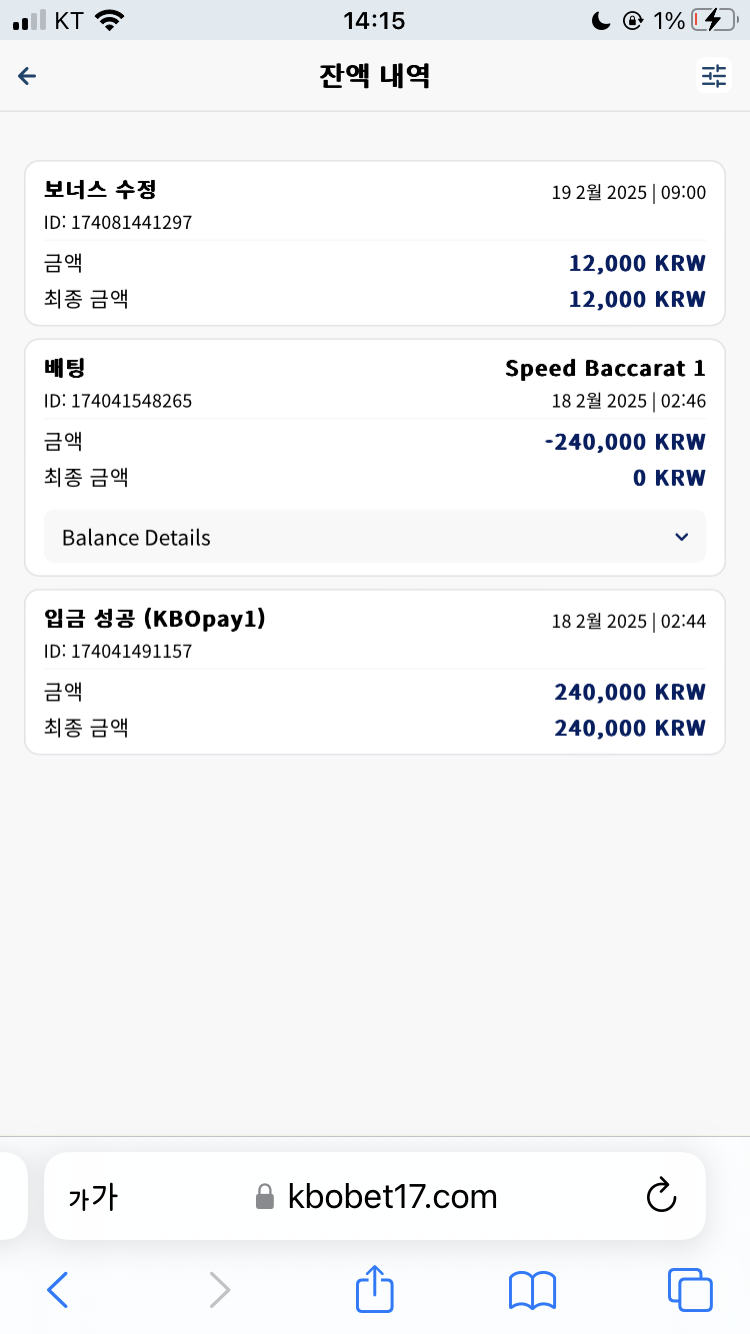Expand the Balance Details section
The width and height of the screenshot is (750, 1334).
(x=375, y=537)
